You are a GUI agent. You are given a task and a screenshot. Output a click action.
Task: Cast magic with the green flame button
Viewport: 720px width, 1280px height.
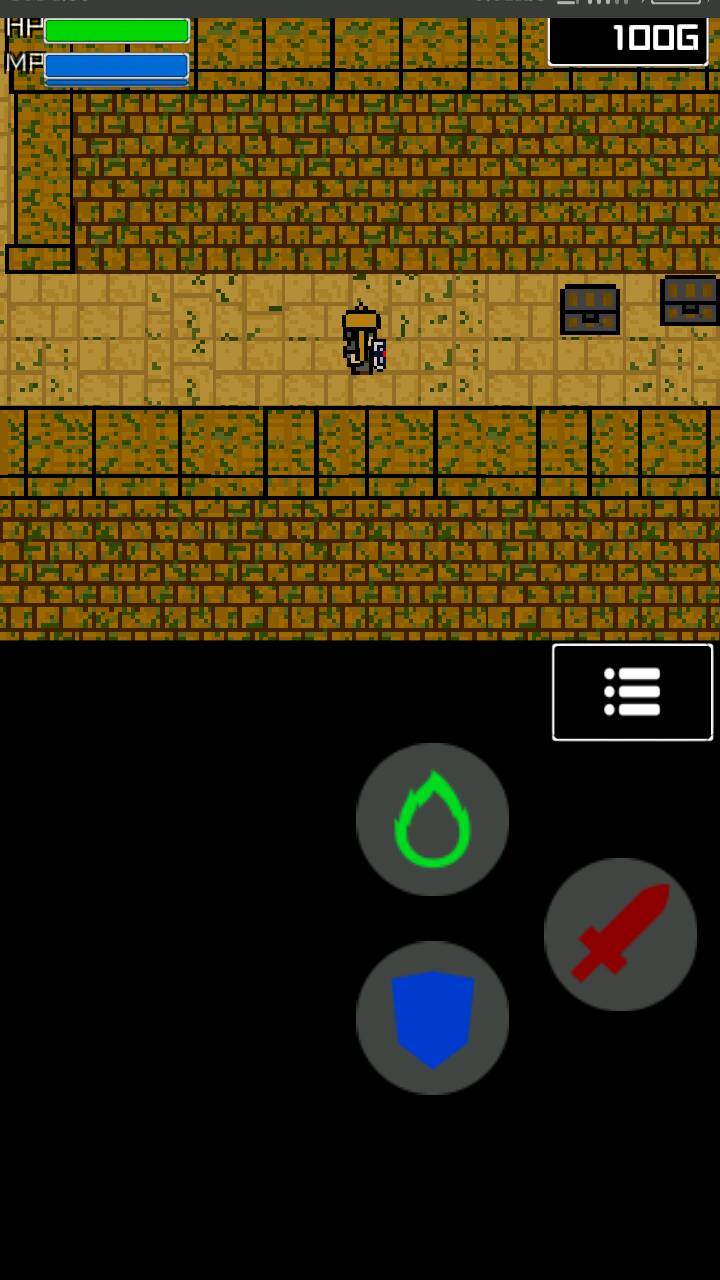pos(432,819)
